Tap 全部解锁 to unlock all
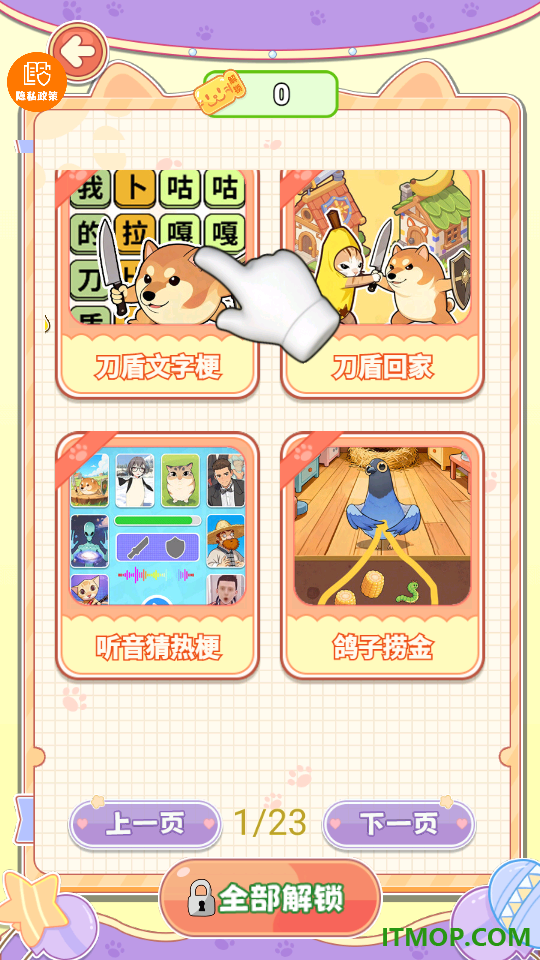Viewport: 540px width, 960px height. (x=270, y=898)
